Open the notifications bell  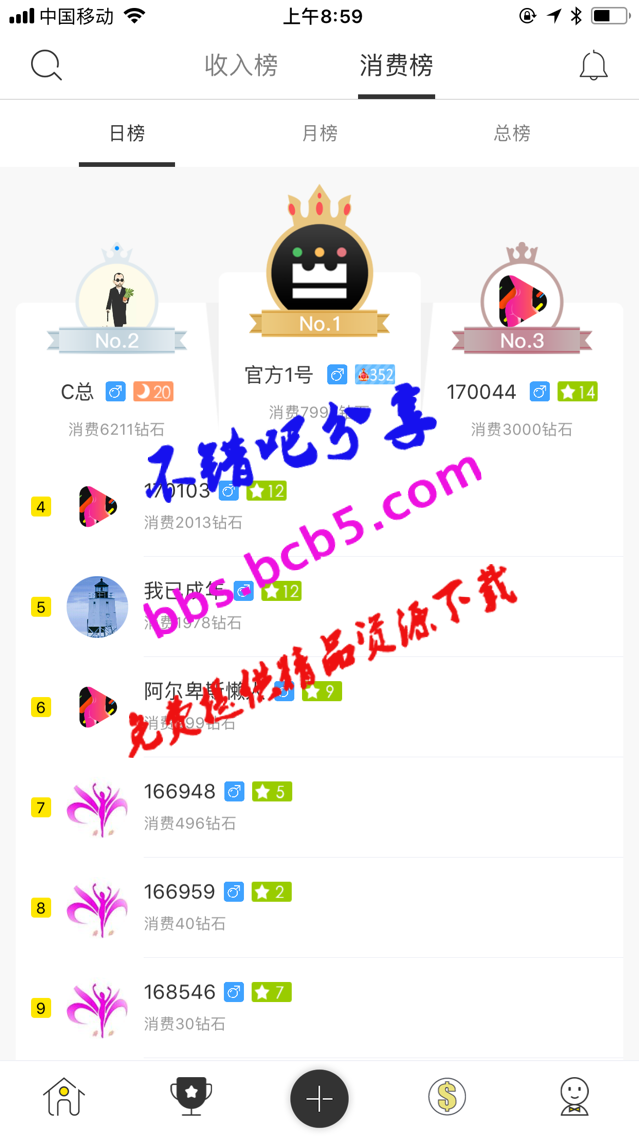(593, 66)
